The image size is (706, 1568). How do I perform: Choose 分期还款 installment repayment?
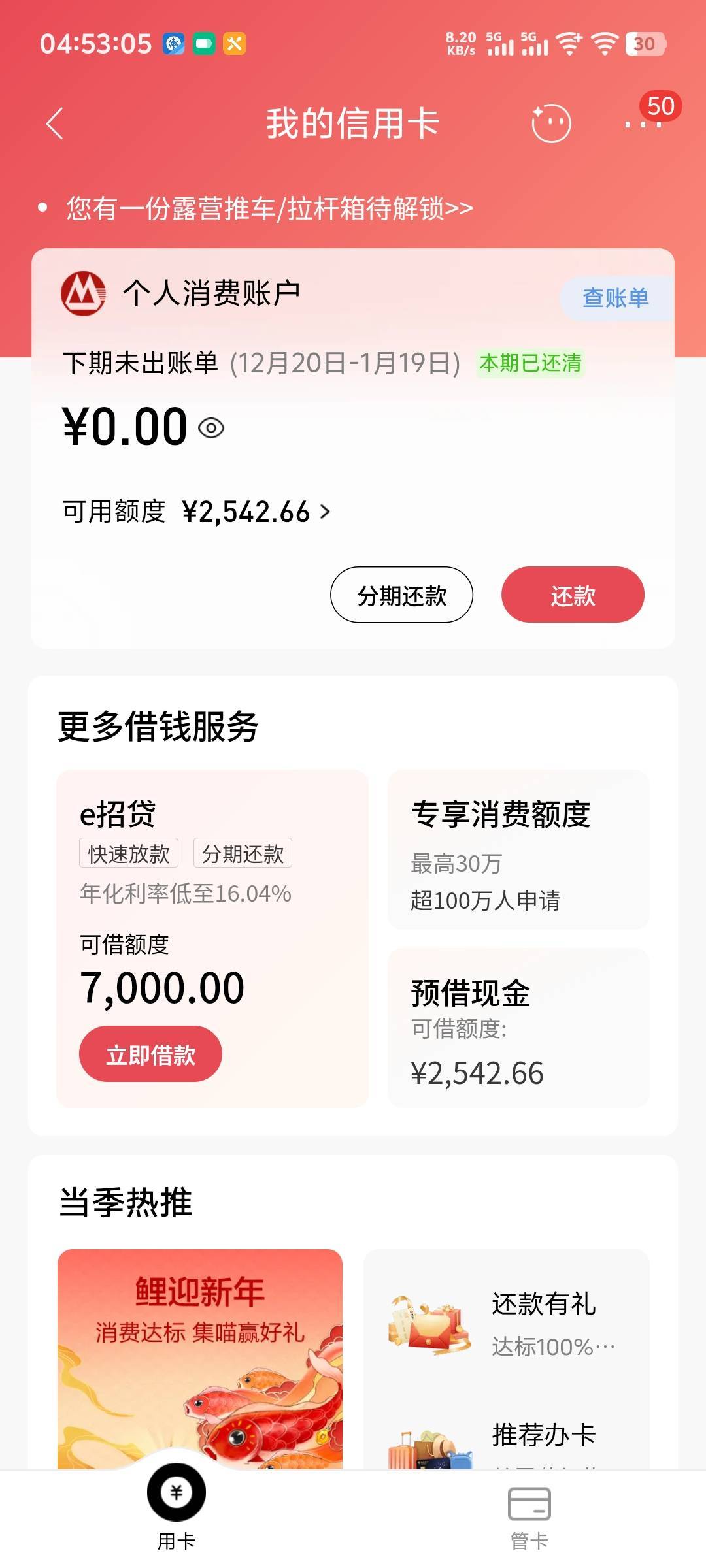tap(401, 595)
